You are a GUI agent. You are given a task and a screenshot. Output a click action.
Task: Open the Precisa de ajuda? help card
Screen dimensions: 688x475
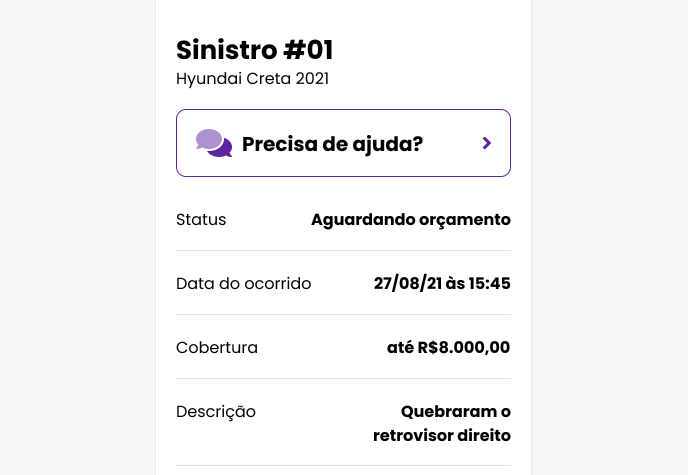point(343,143)
